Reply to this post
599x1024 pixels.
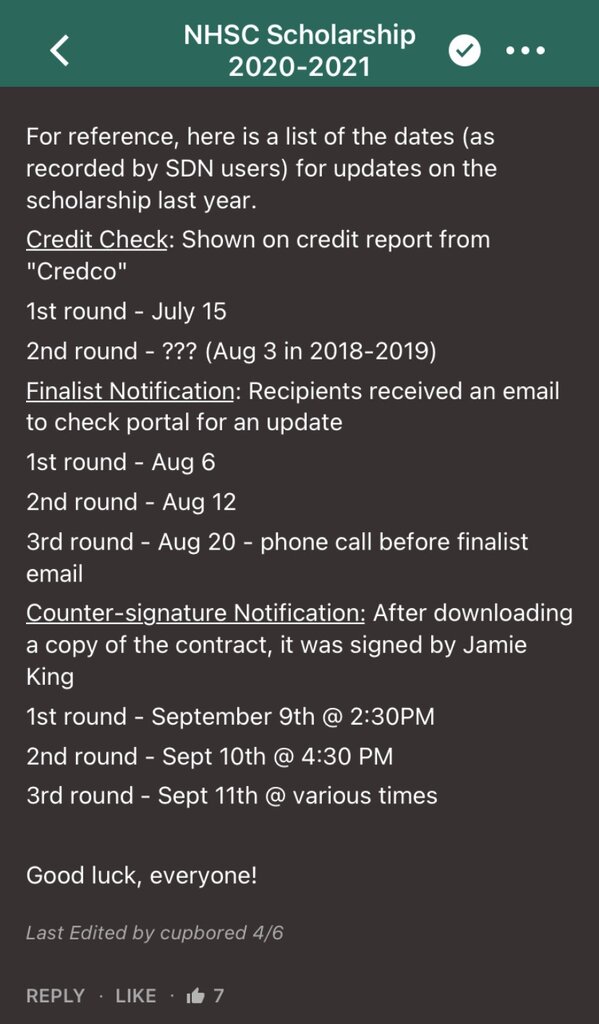point(56,995)
